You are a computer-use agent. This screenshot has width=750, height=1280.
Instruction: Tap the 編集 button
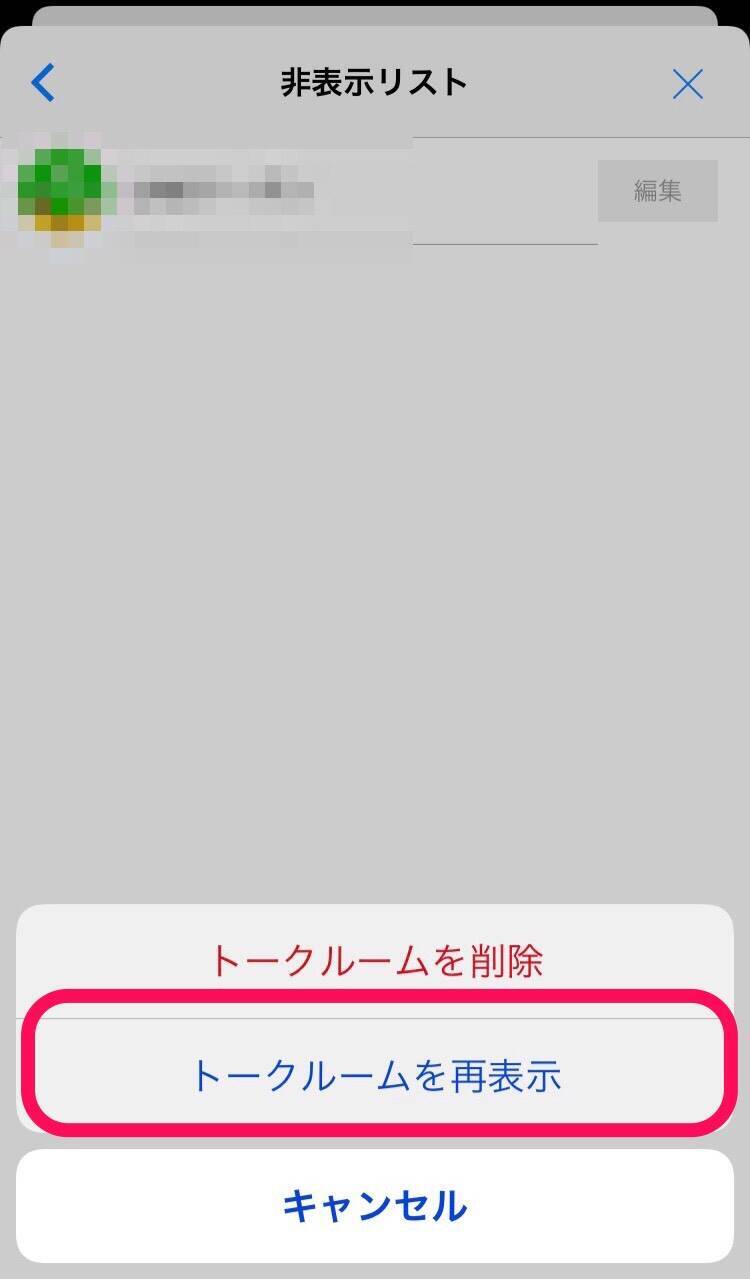pos(657,190)
